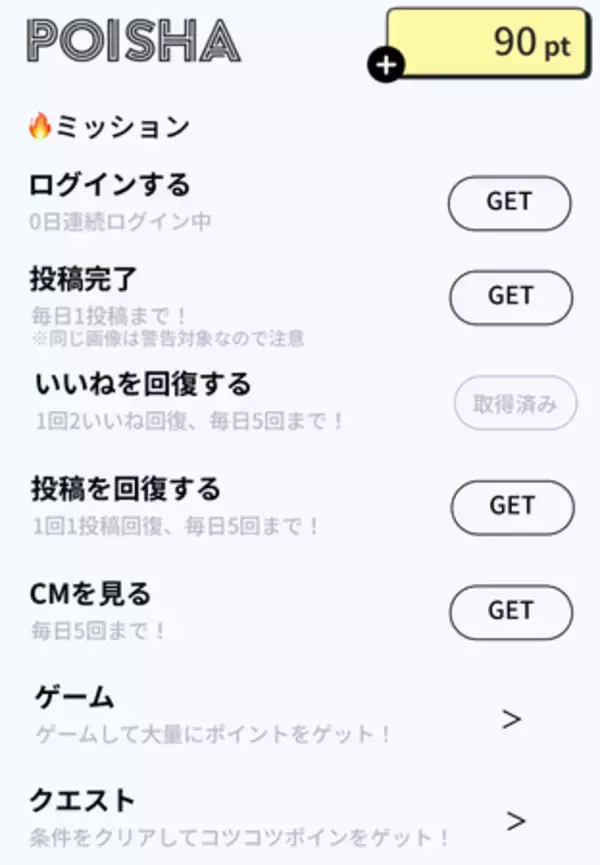The image size is (600, 865).
Task: Tap GET for the 投稿完了 mission
Action: point(510,297)
